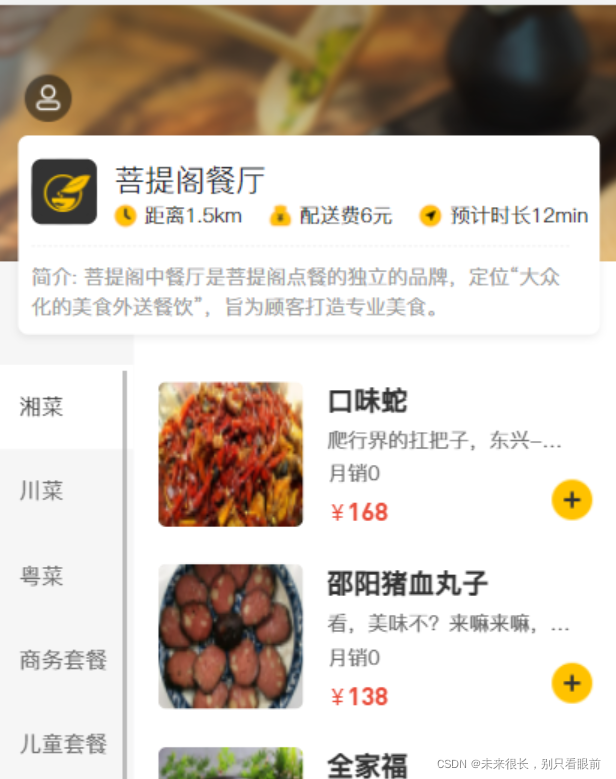Select the 湘菜 category
Viewport: 616px width, 779px height.
[42, 407]
